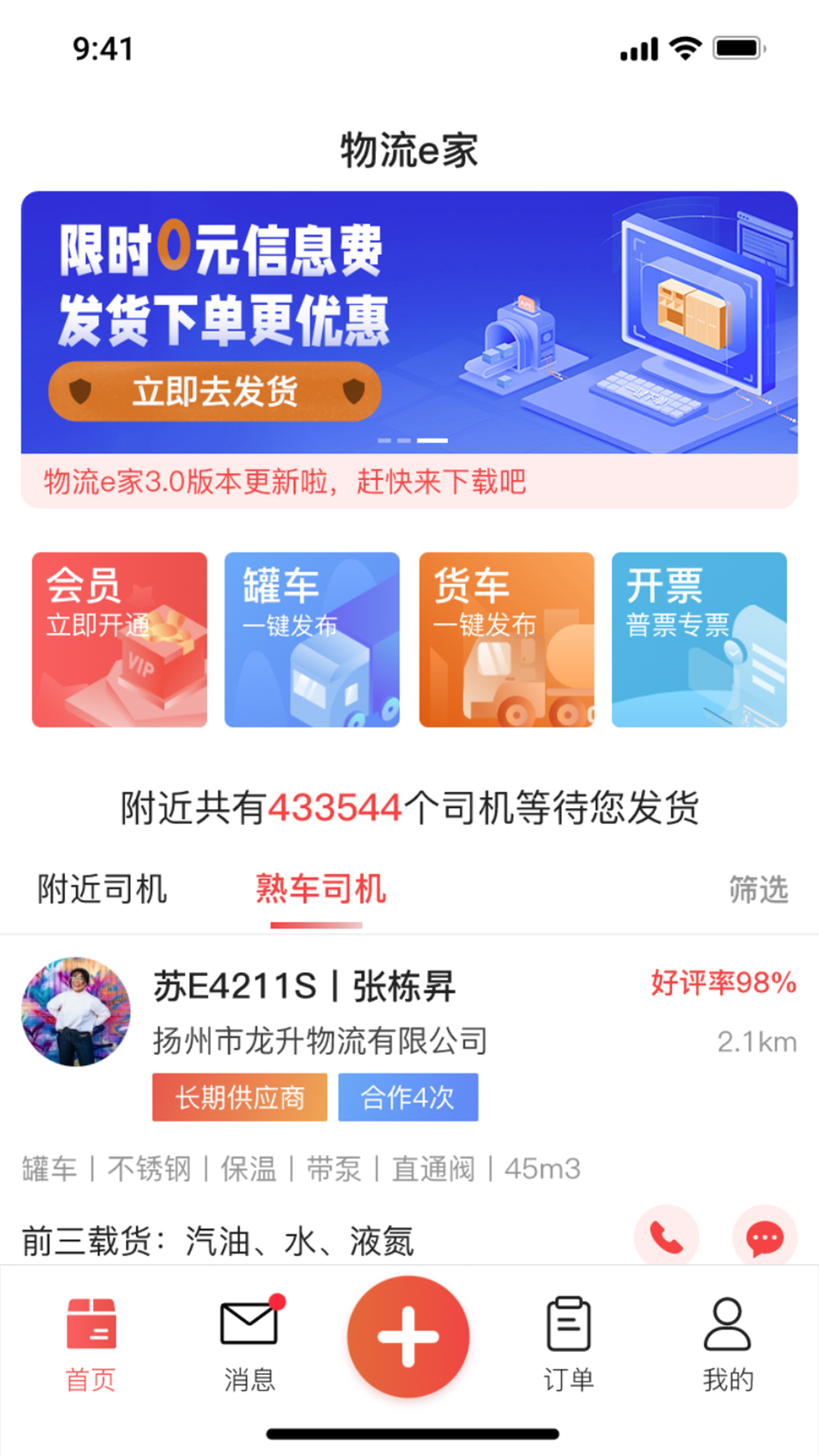The image size is (819, 1456).
Task: Tap the 立即去发货 banner button
Action: tap(215, 391)
